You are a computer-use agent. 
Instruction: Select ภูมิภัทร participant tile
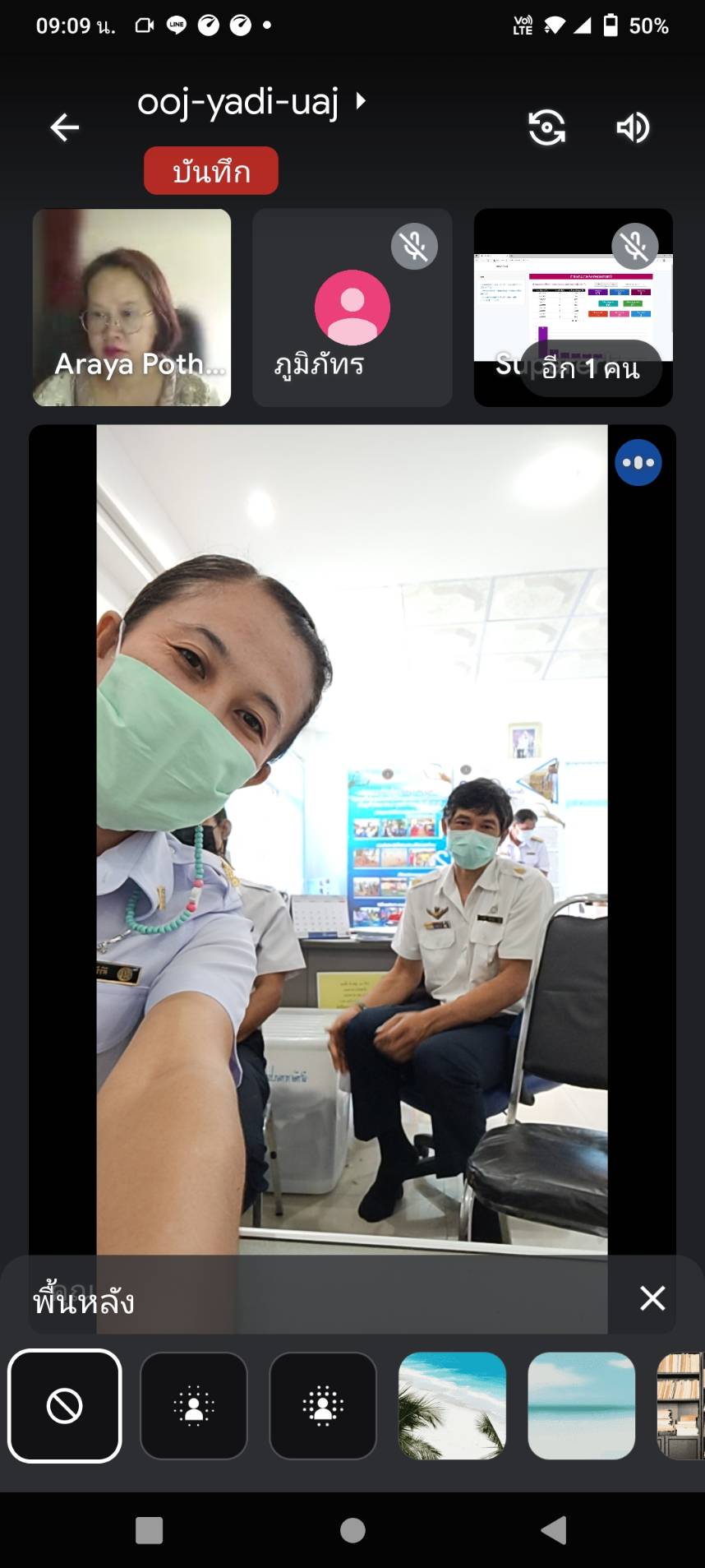[x=352, y=307]
